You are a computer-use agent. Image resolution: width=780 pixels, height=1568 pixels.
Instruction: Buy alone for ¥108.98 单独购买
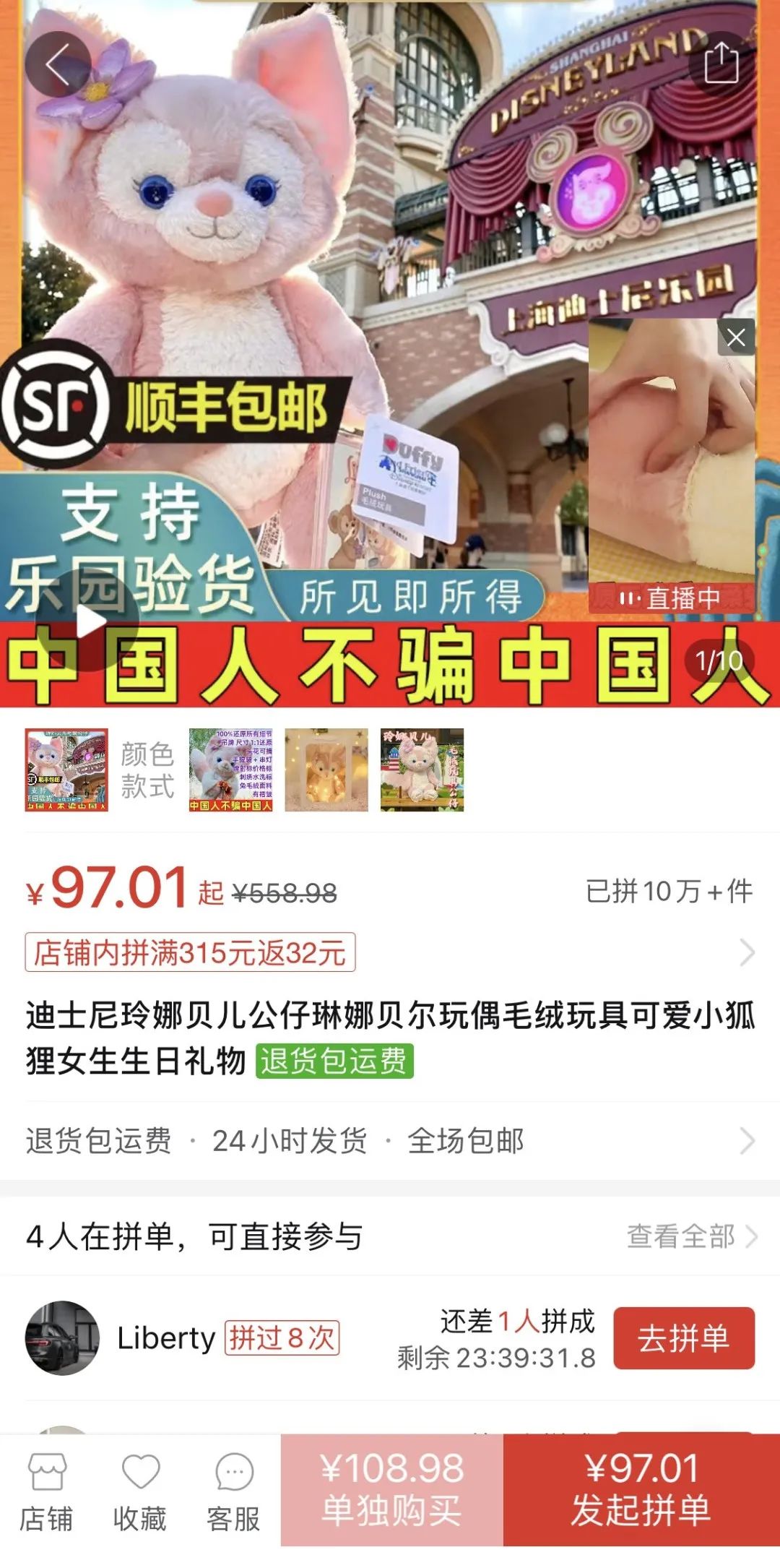(x=391, y=1490)
